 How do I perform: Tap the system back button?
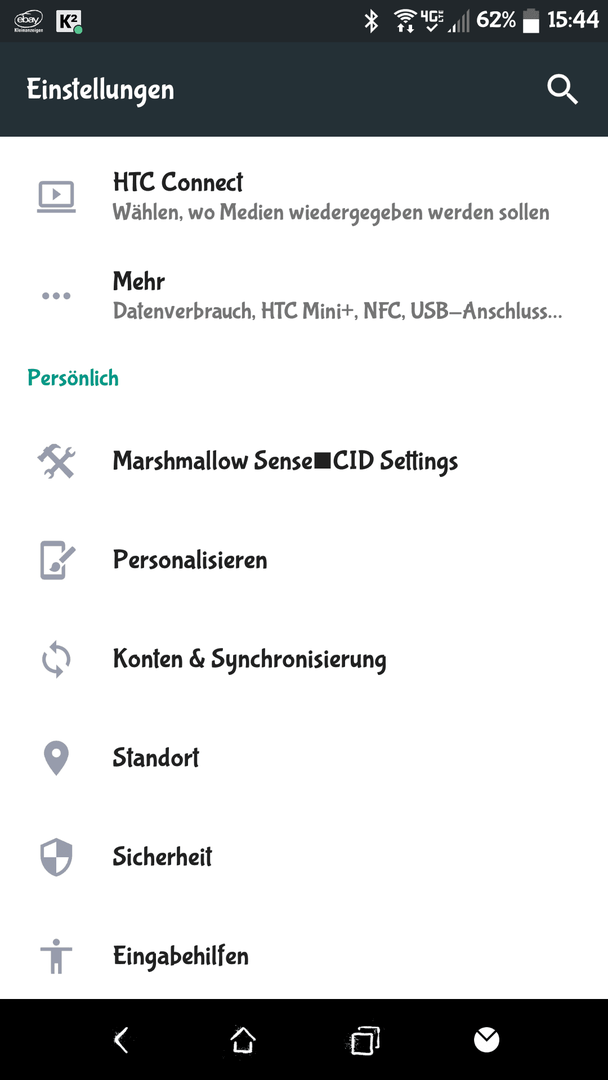122,1040
